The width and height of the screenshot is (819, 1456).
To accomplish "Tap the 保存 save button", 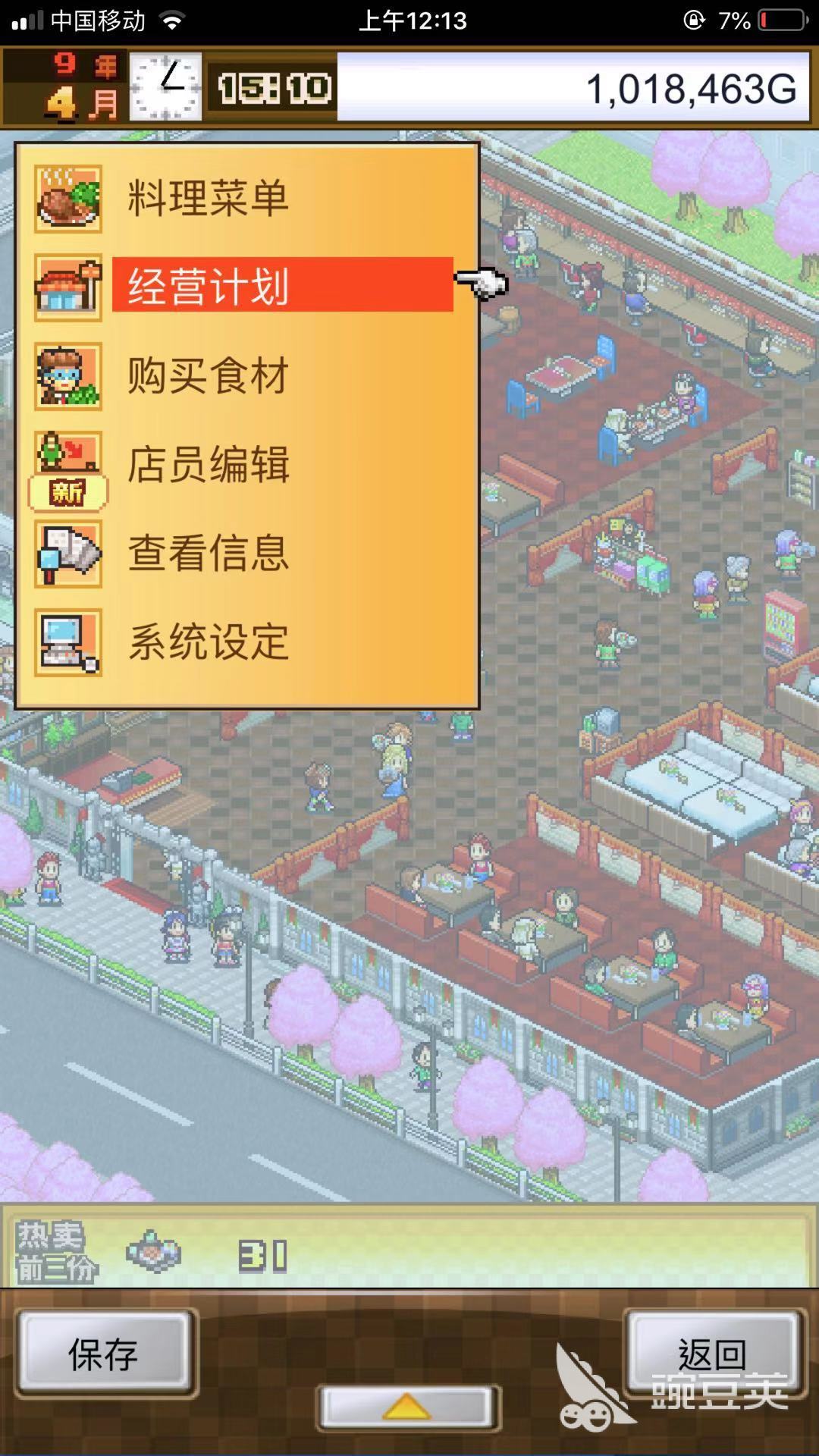I will (104, 1354).
